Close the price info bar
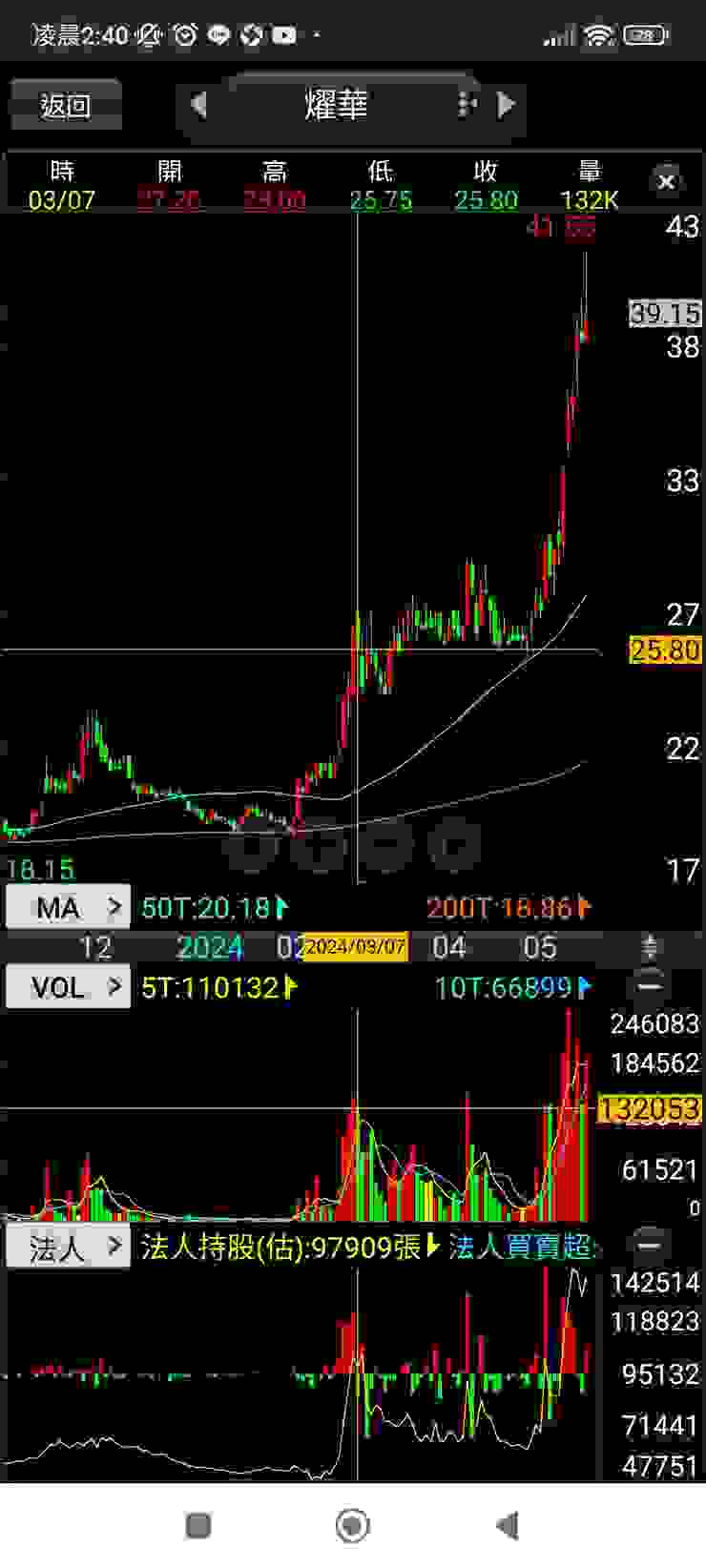 (x=666, y=181)
